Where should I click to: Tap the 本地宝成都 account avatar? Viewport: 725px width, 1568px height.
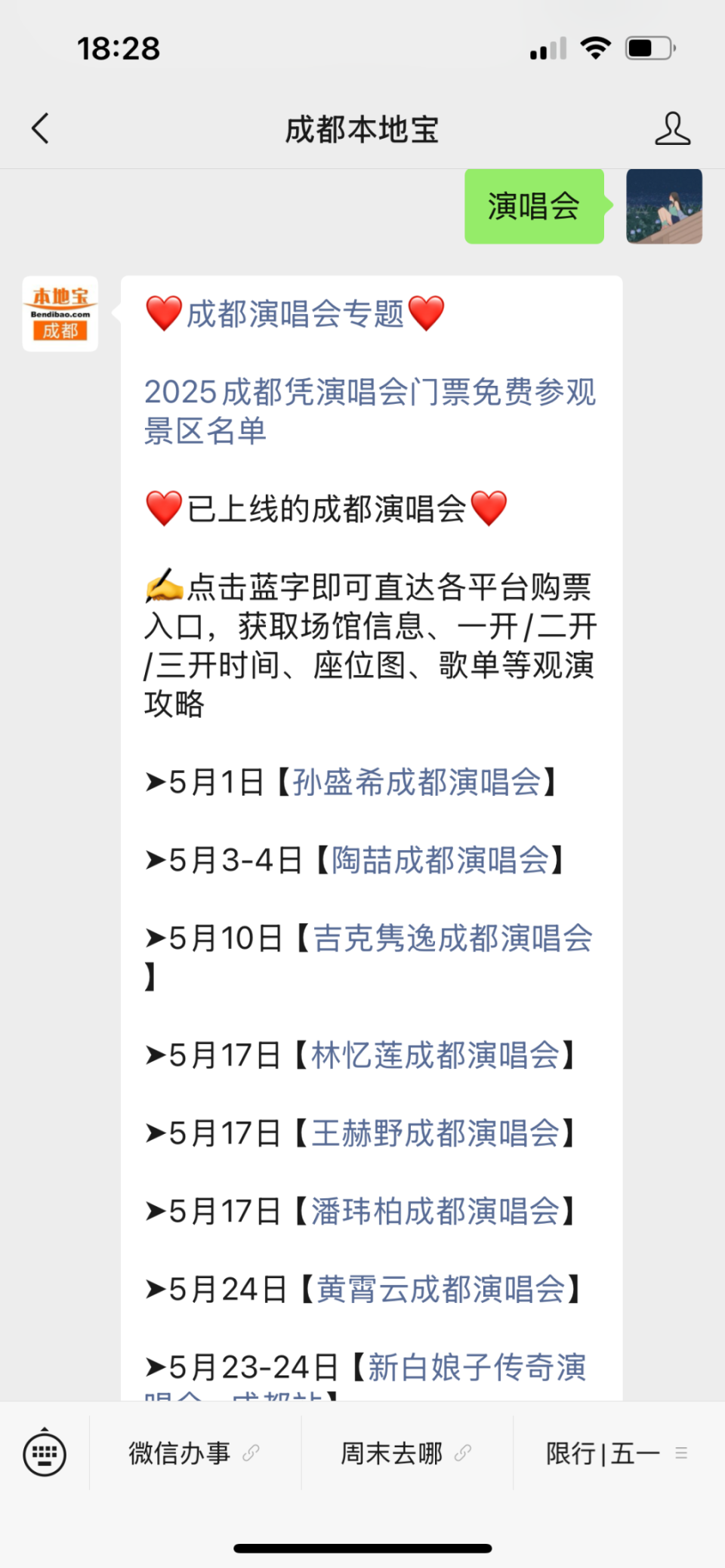pos(60,312)
